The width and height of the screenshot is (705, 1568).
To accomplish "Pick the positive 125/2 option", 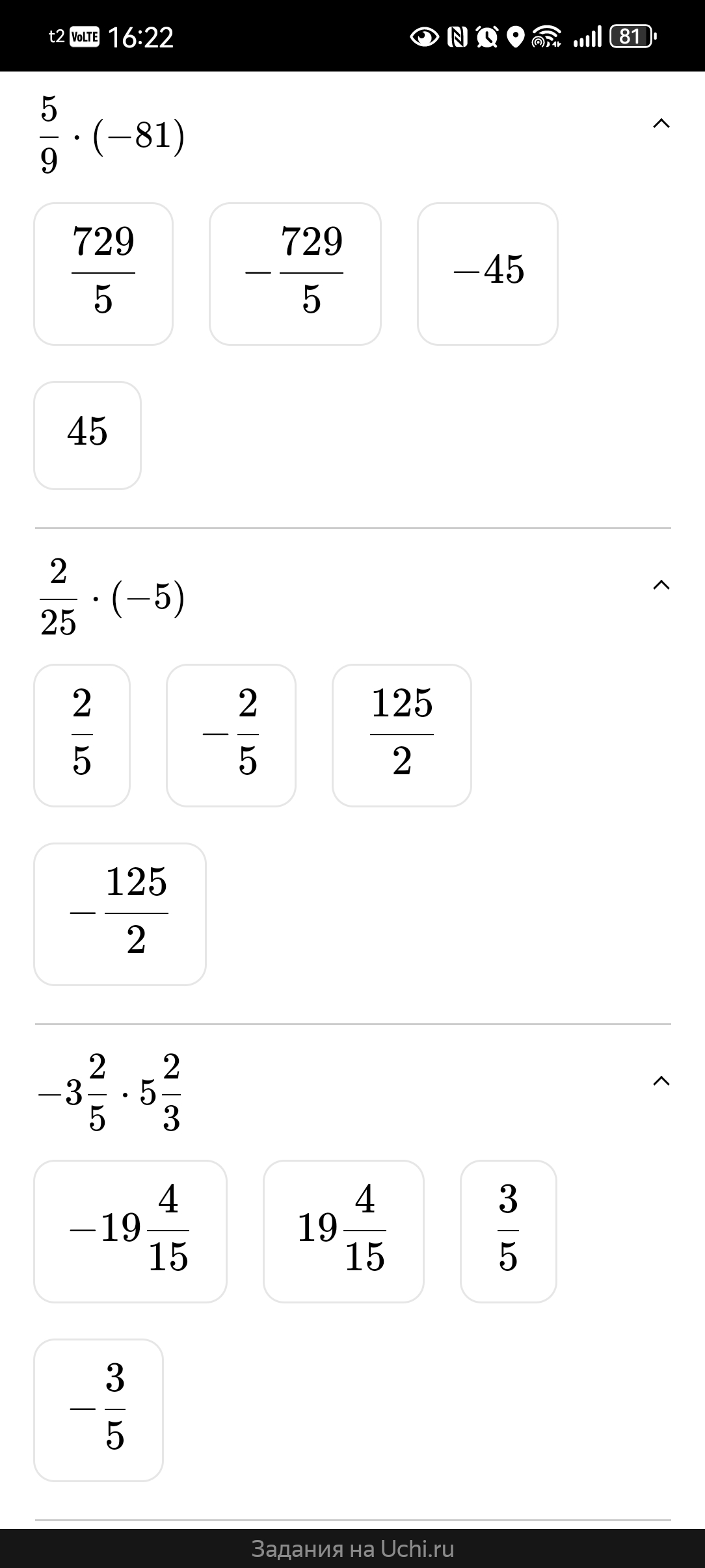I will point(402,735).
